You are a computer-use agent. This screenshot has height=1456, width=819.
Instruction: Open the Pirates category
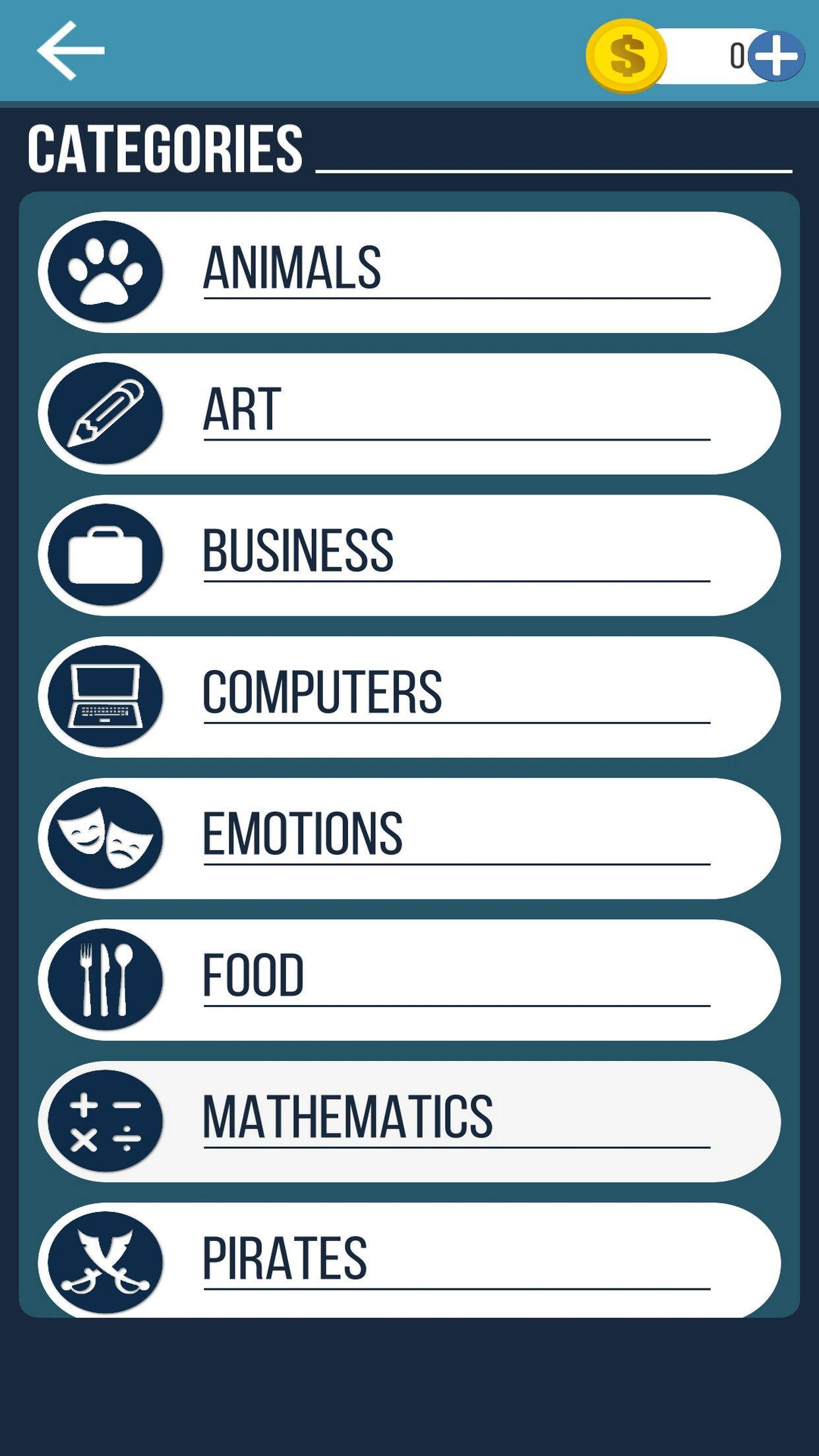point(409,1261)
